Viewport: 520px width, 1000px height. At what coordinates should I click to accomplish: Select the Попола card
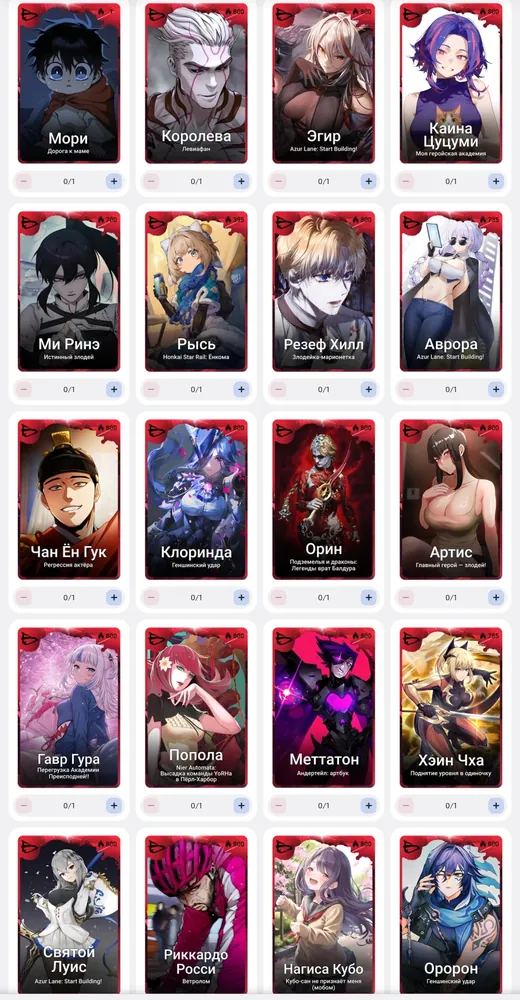coord(196,707)
